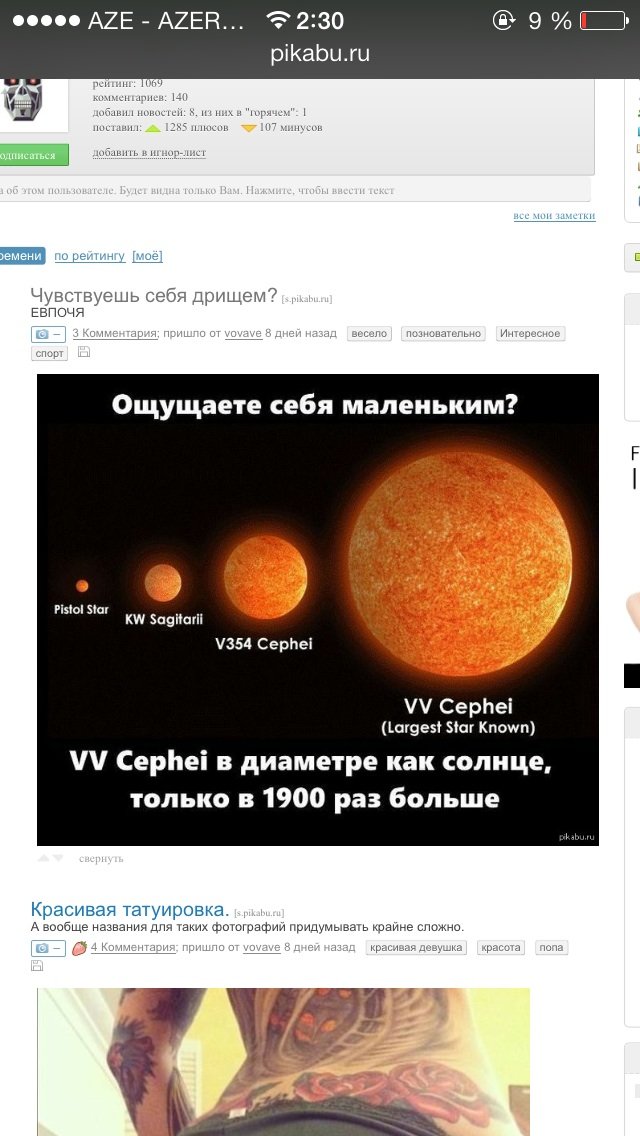The image size is (640, 1136).
Task: Select the 'весело' tag
Action: pyautogui.click(x=369, y=334)
